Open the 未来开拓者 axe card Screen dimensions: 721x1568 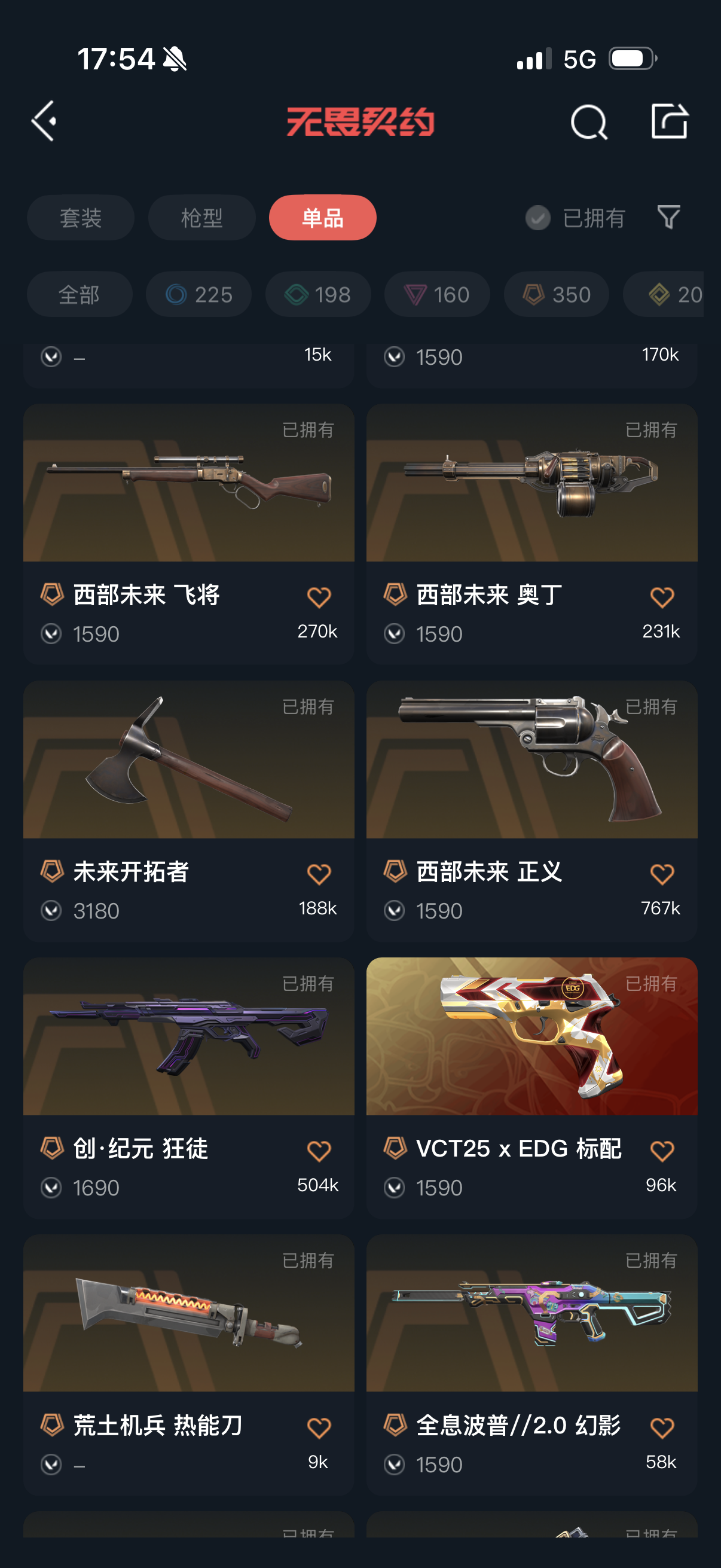tap(188, 811)
